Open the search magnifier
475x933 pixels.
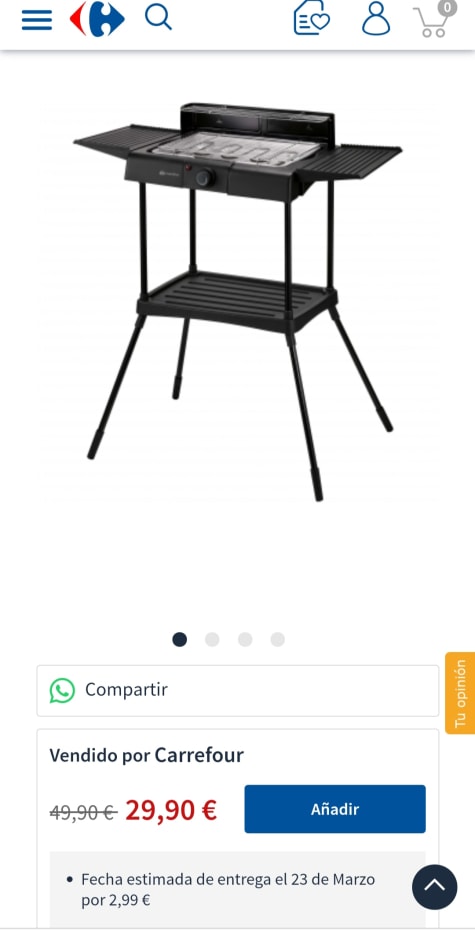pos(158,17)
